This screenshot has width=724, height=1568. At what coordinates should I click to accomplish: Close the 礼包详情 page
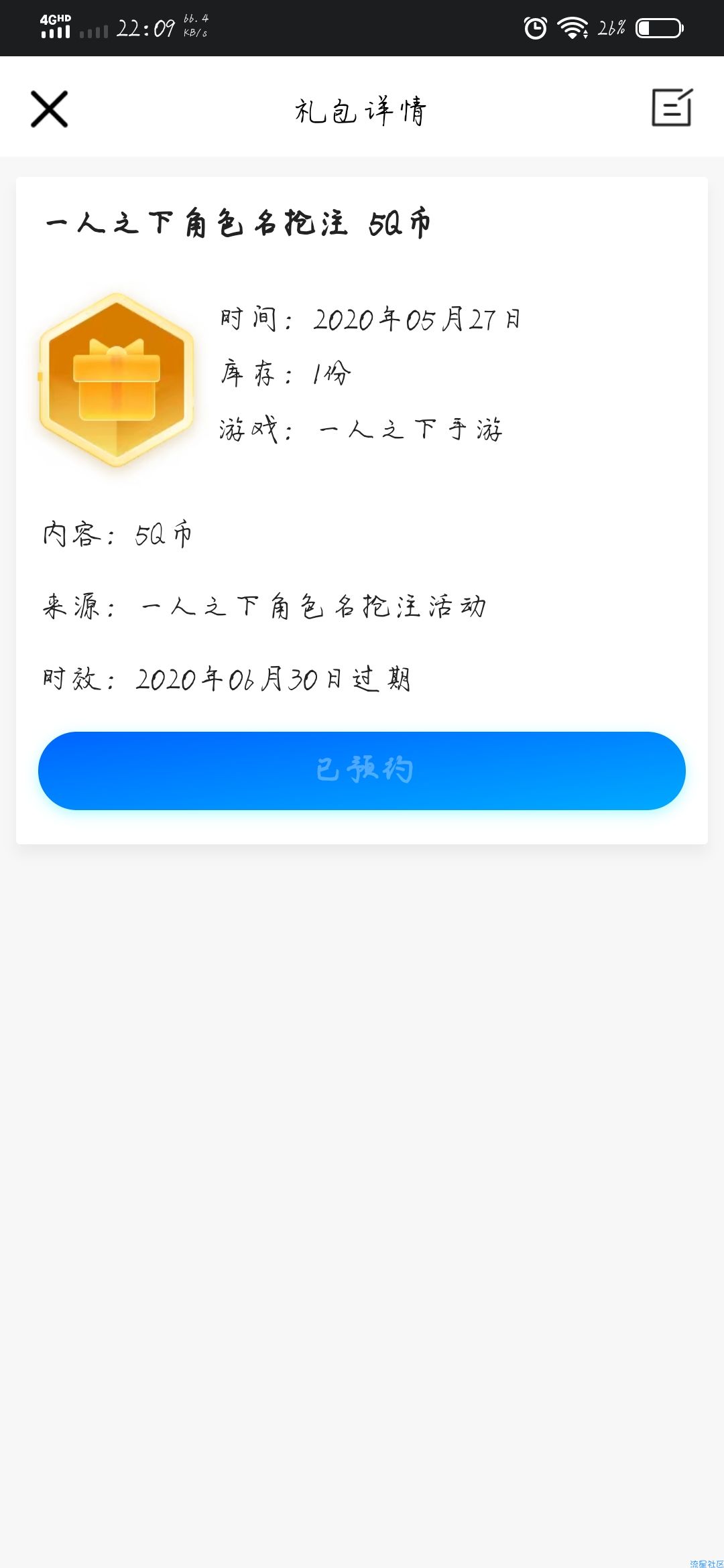(50, 109)
